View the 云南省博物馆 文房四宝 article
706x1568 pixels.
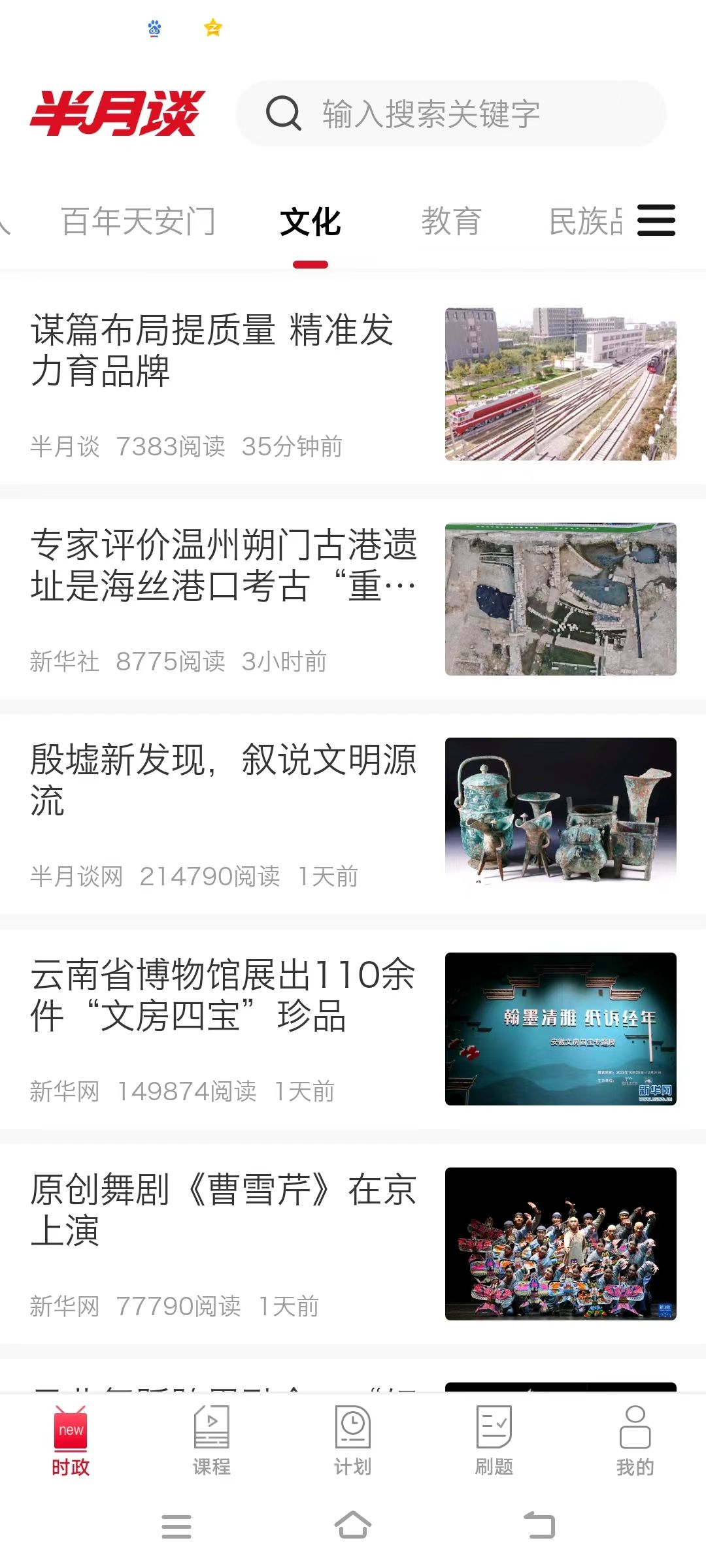(x=222, y=994)
